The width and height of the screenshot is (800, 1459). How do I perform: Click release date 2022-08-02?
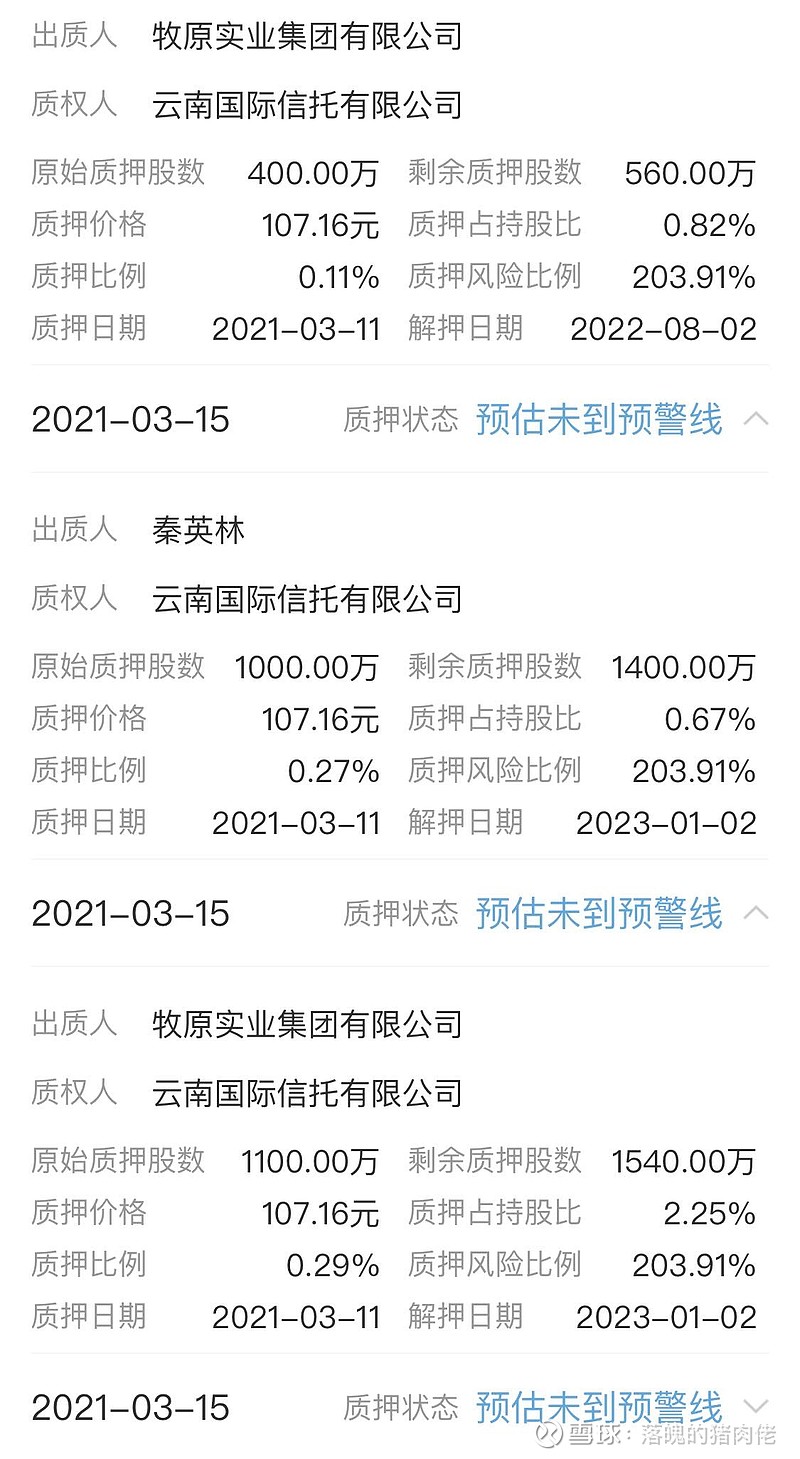[666, 328]
